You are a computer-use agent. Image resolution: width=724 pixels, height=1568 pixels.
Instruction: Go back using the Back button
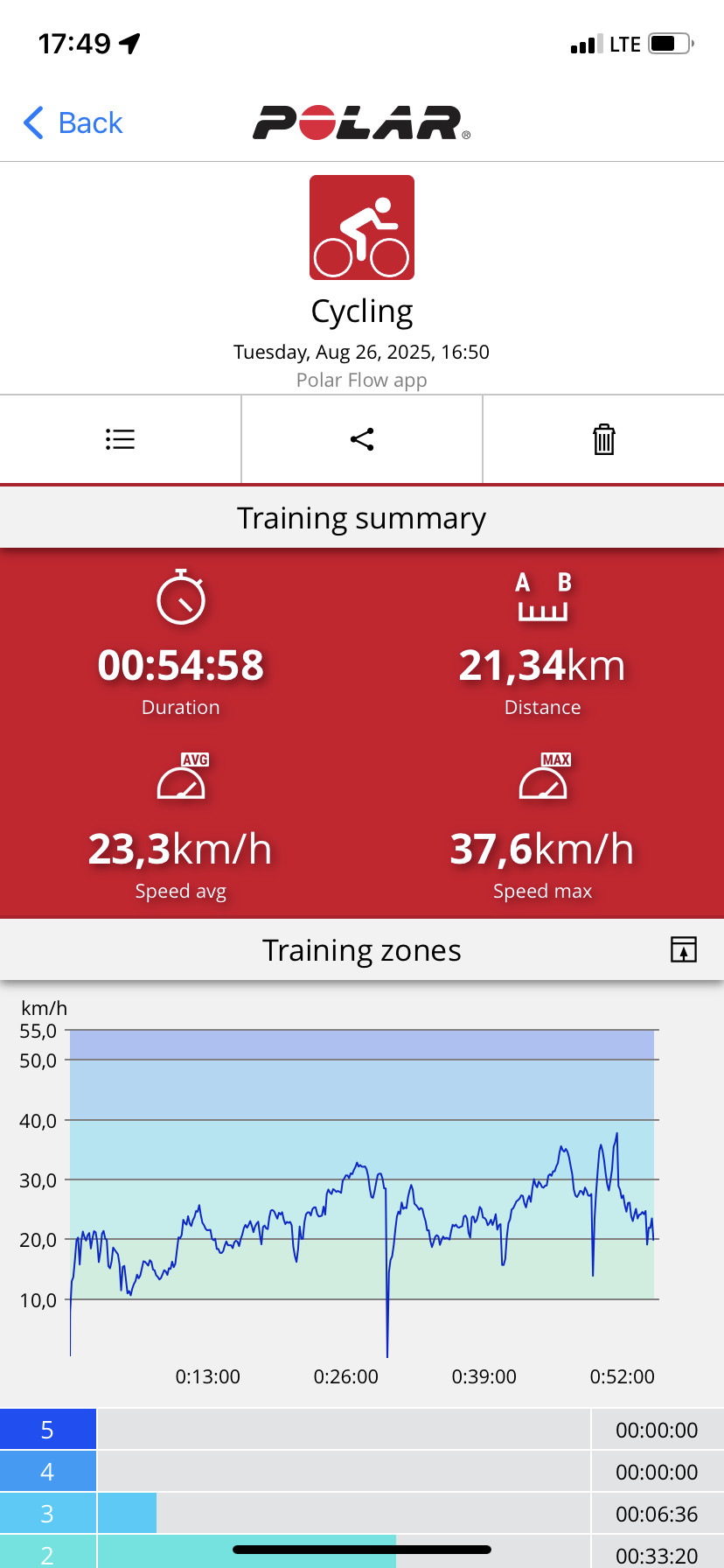73,123
